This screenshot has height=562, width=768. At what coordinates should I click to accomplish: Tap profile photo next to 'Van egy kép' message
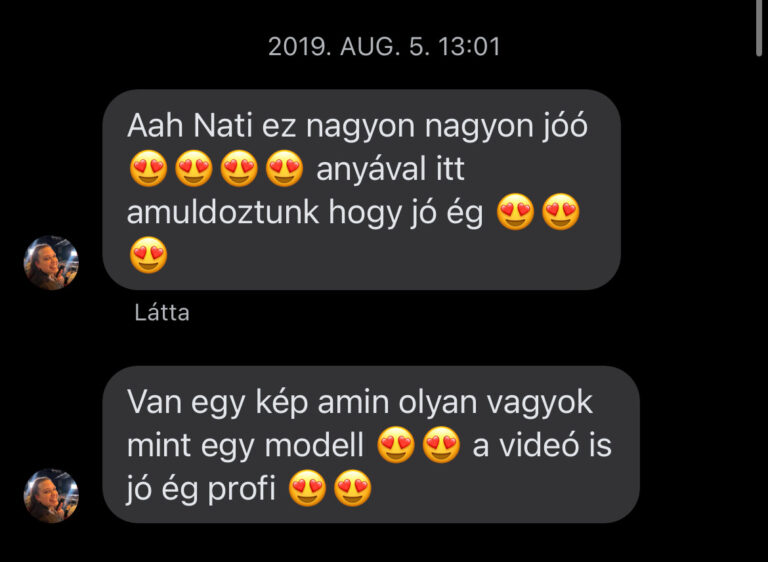coord(51,495)
